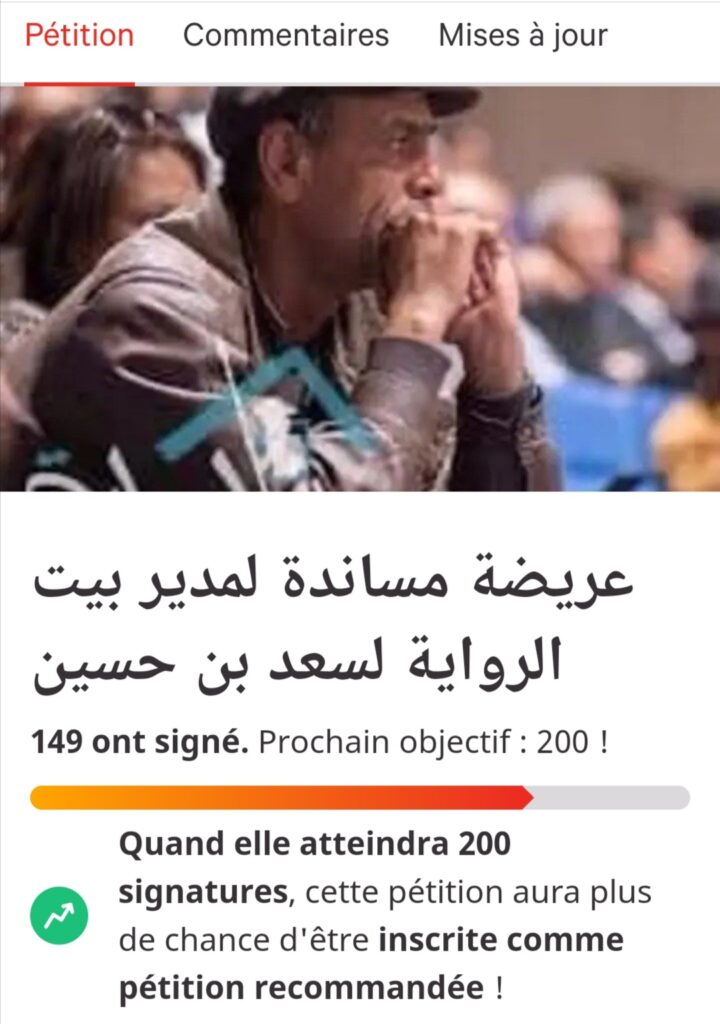The width and height of the screenshot is (720, 1024).
Task: Select the Pétition tab
Action: click(x=79, y=36)
